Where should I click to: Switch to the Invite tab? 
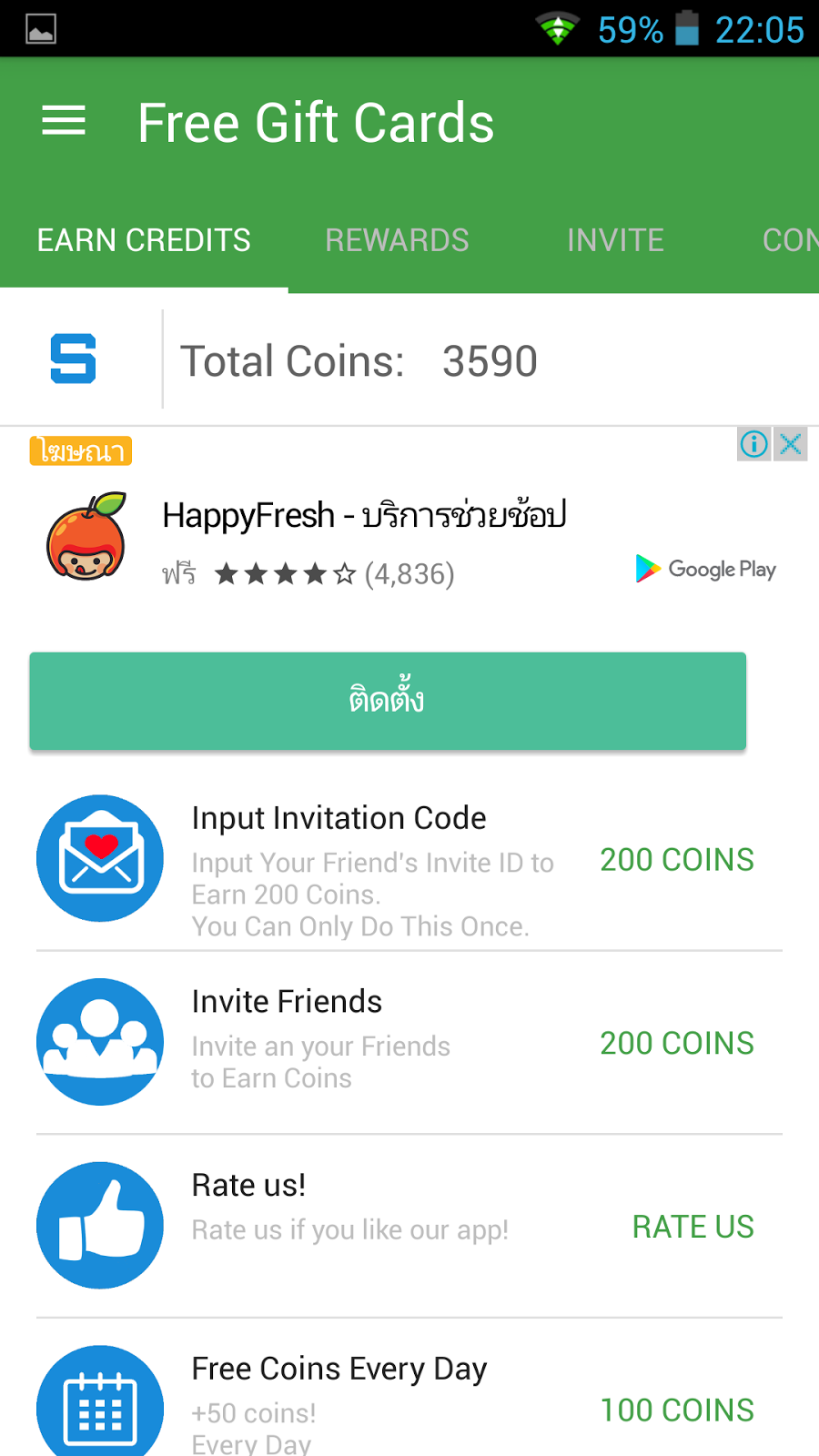tap(615, 240)
